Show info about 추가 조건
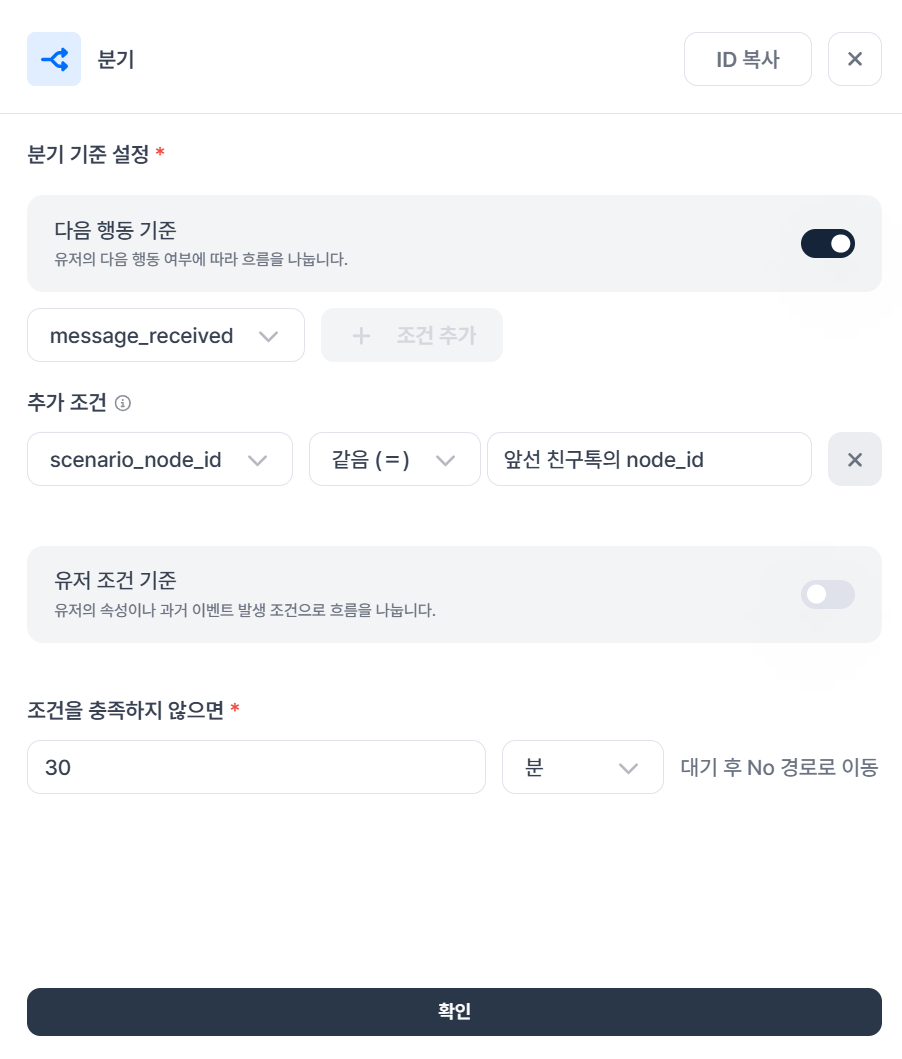Screen dimensions: 902x1059 [123, 403]
